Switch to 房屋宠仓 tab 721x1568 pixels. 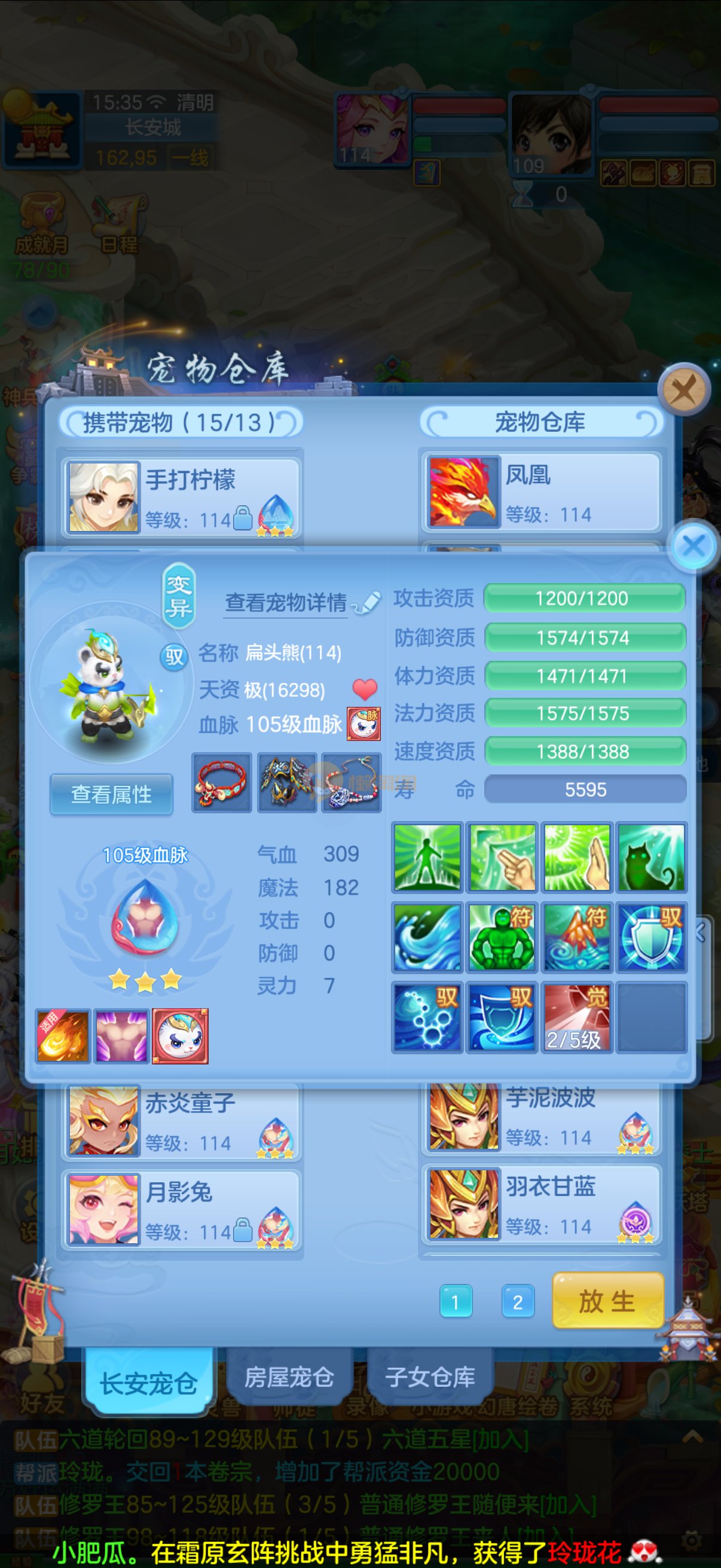[289, 1377]
